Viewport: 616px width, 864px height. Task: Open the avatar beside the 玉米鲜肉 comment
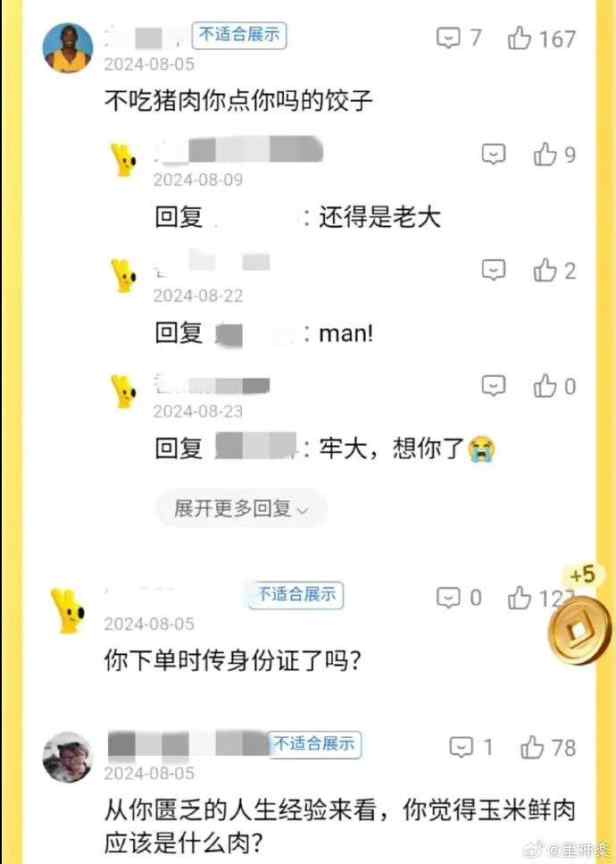click(67, 757)
